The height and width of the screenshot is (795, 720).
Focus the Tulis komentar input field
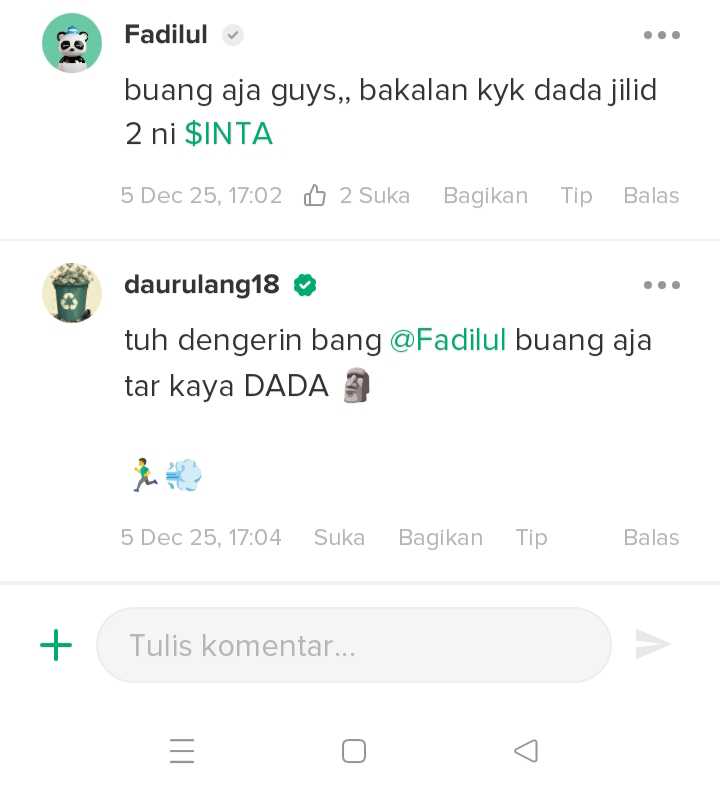353,645
